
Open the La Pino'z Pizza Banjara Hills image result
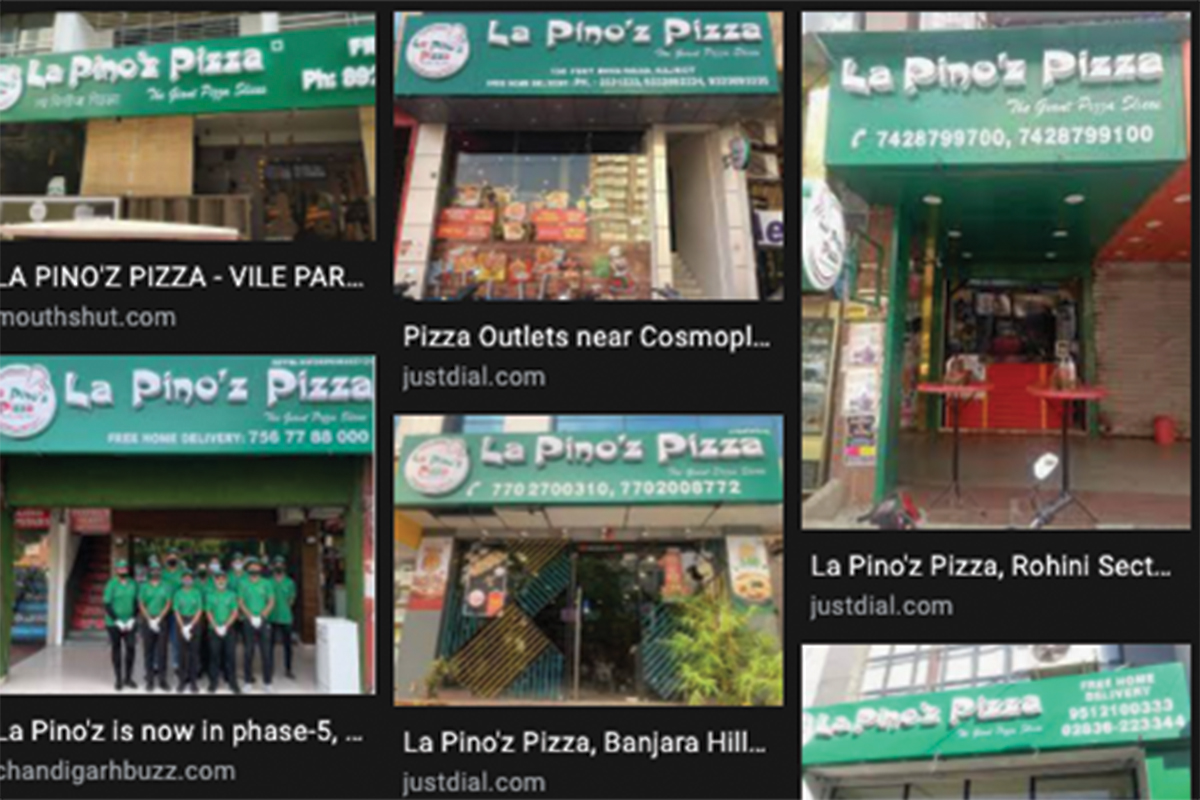pyautogui.click(x=588, y=560)
